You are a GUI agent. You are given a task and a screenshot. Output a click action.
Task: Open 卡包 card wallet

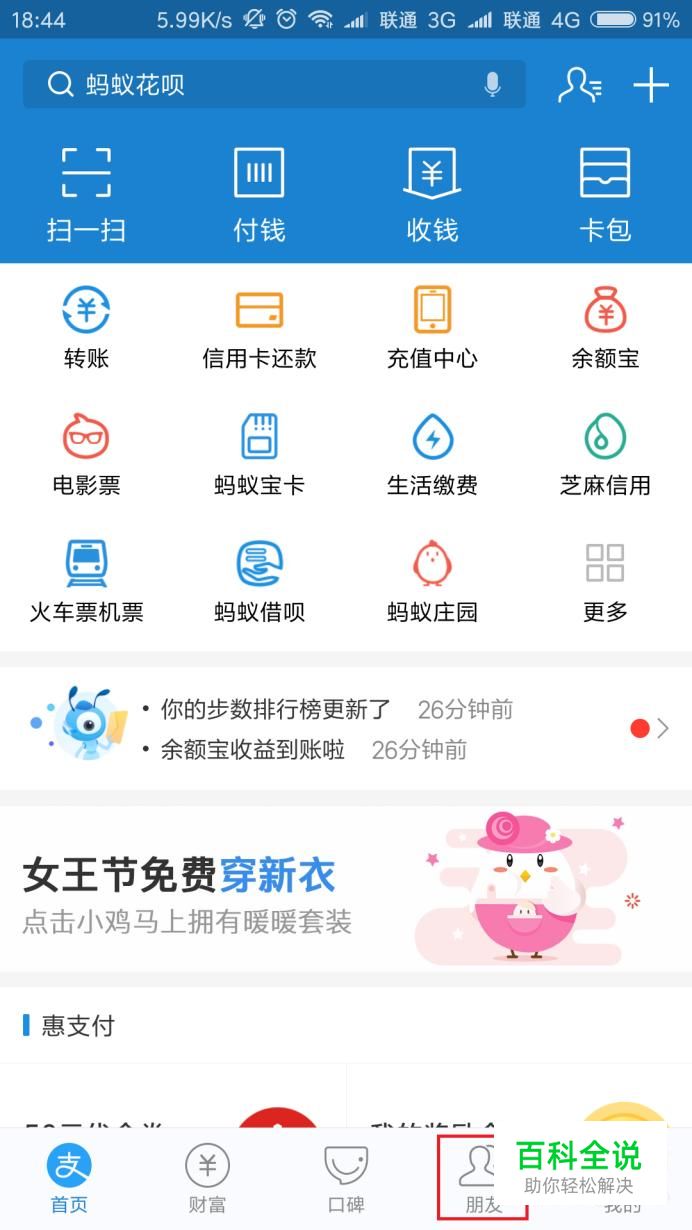(605, 193)
